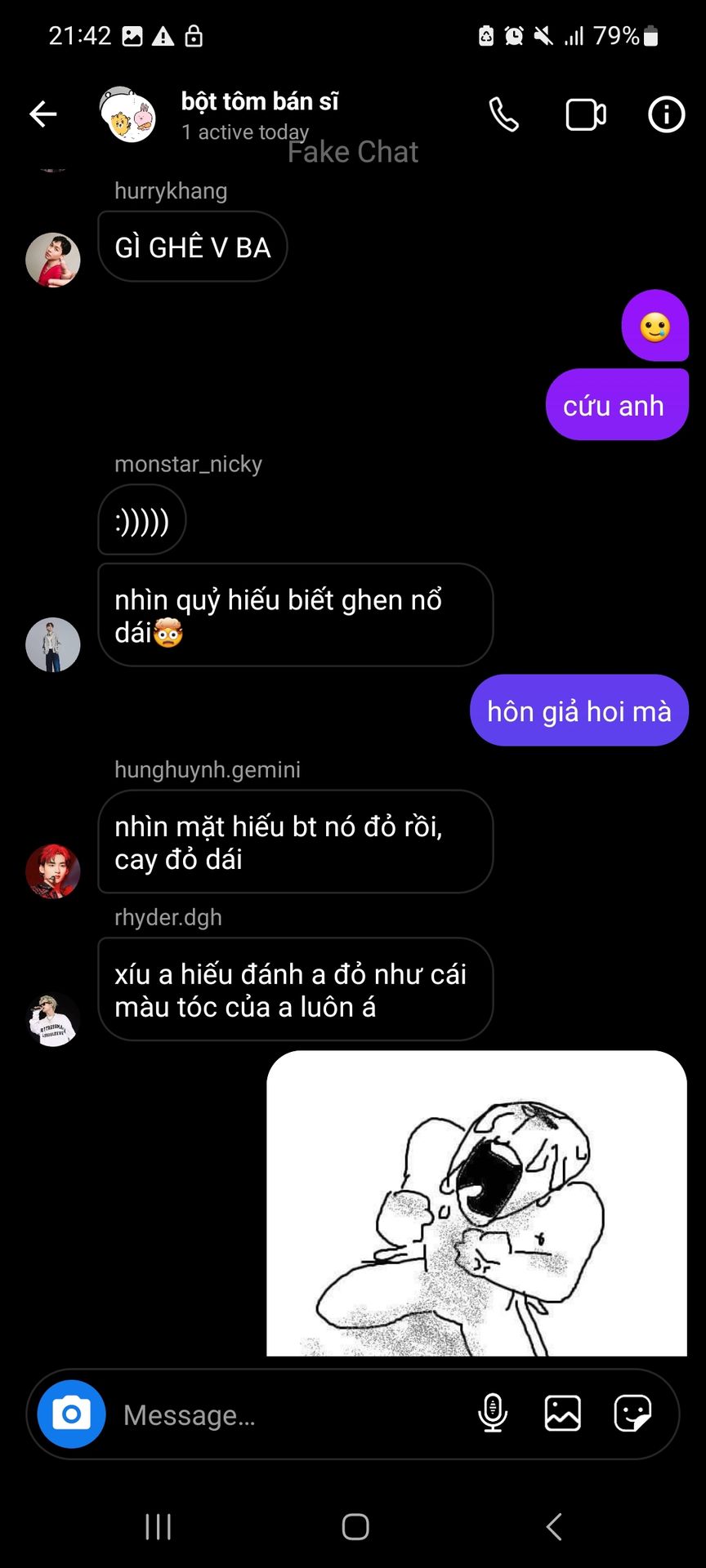Open rhyder.dgh's avatar
Viewport: 706px width, 1568px height.
click(x=53, y=1019)
